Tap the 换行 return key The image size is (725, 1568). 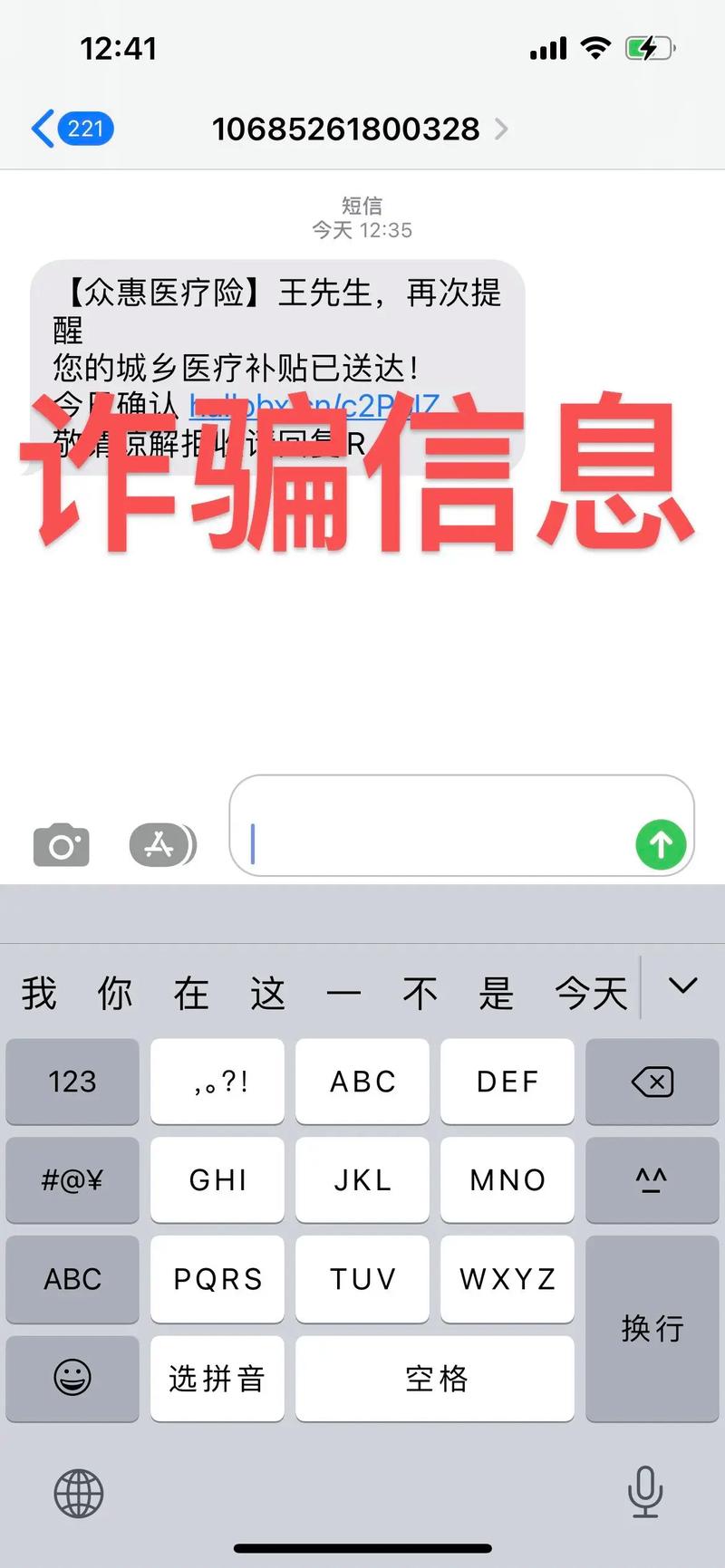click(652, 1328)
